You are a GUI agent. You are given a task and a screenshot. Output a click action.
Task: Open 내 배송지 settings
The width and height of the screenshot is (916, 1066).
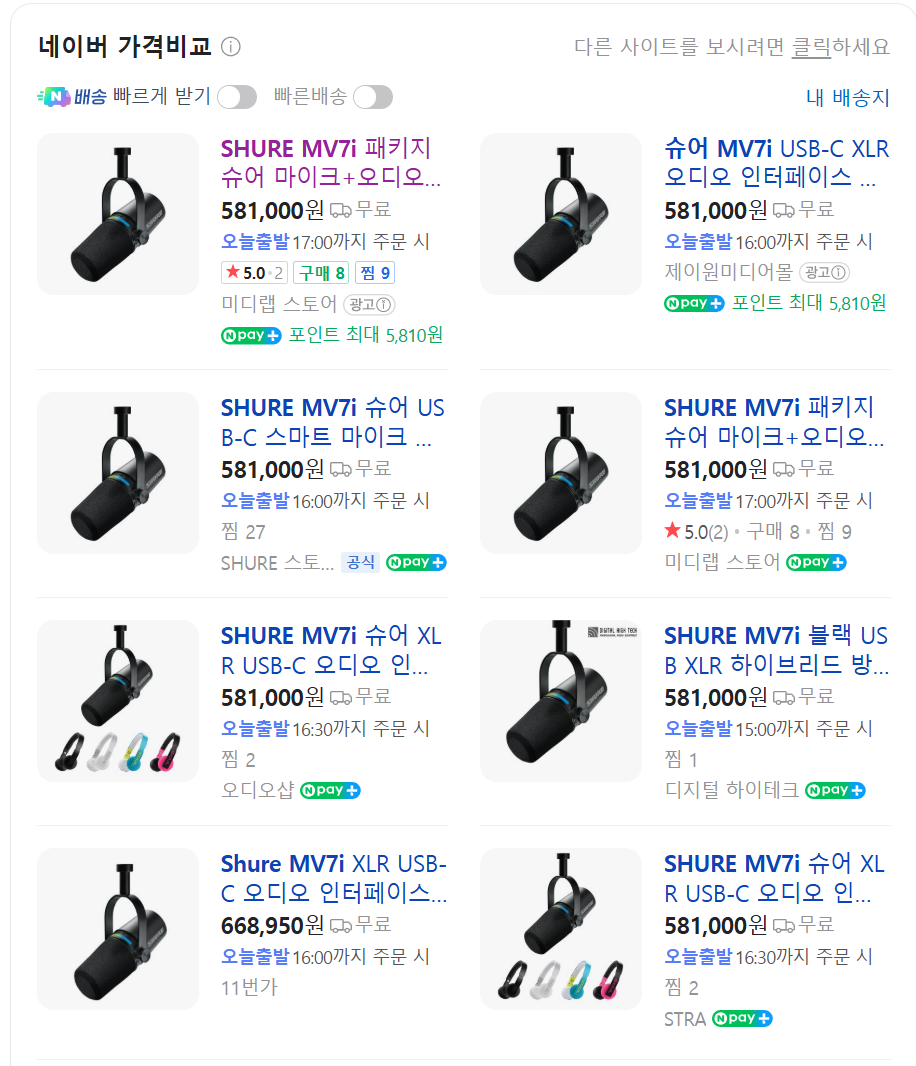click(x=847, y=98)
